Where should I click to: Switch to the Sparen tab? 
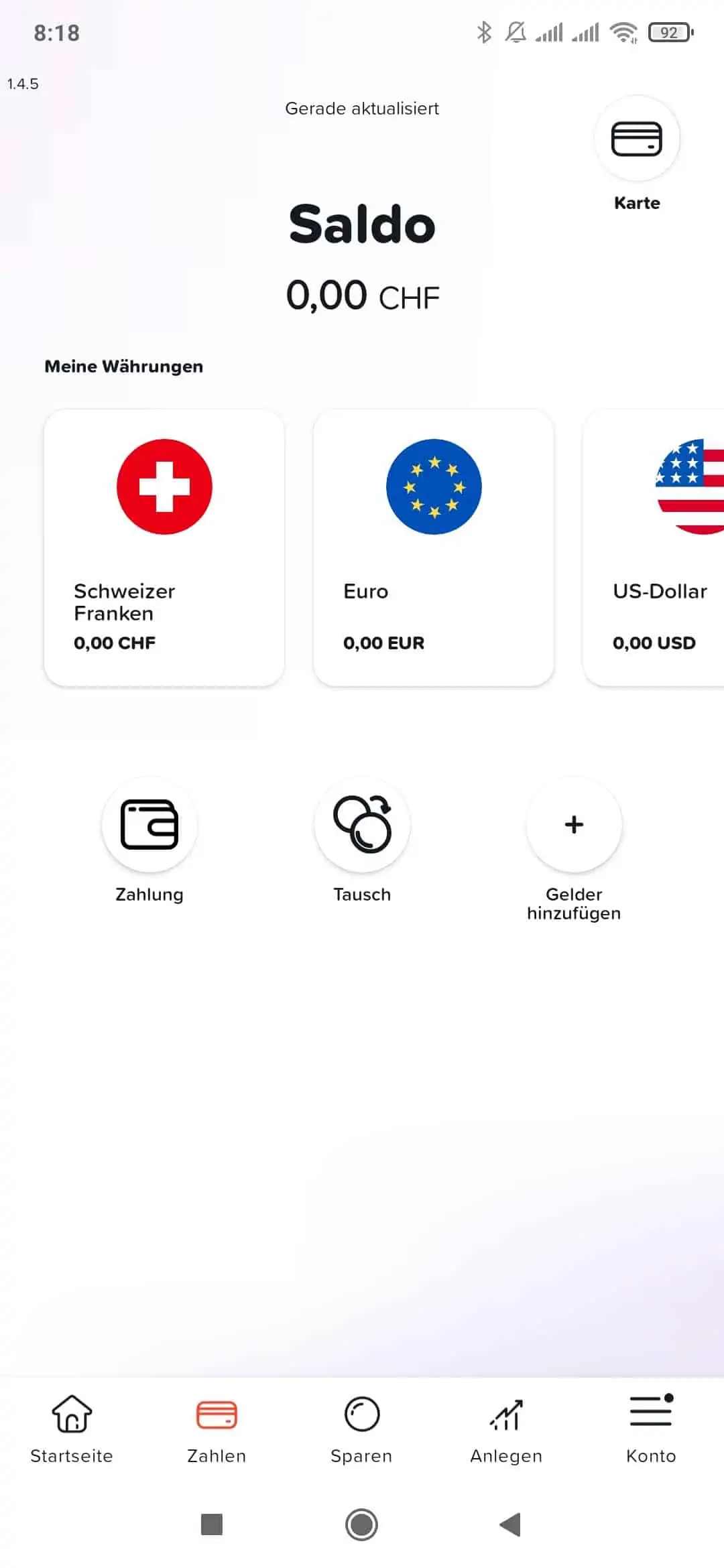coord(362,1429)
